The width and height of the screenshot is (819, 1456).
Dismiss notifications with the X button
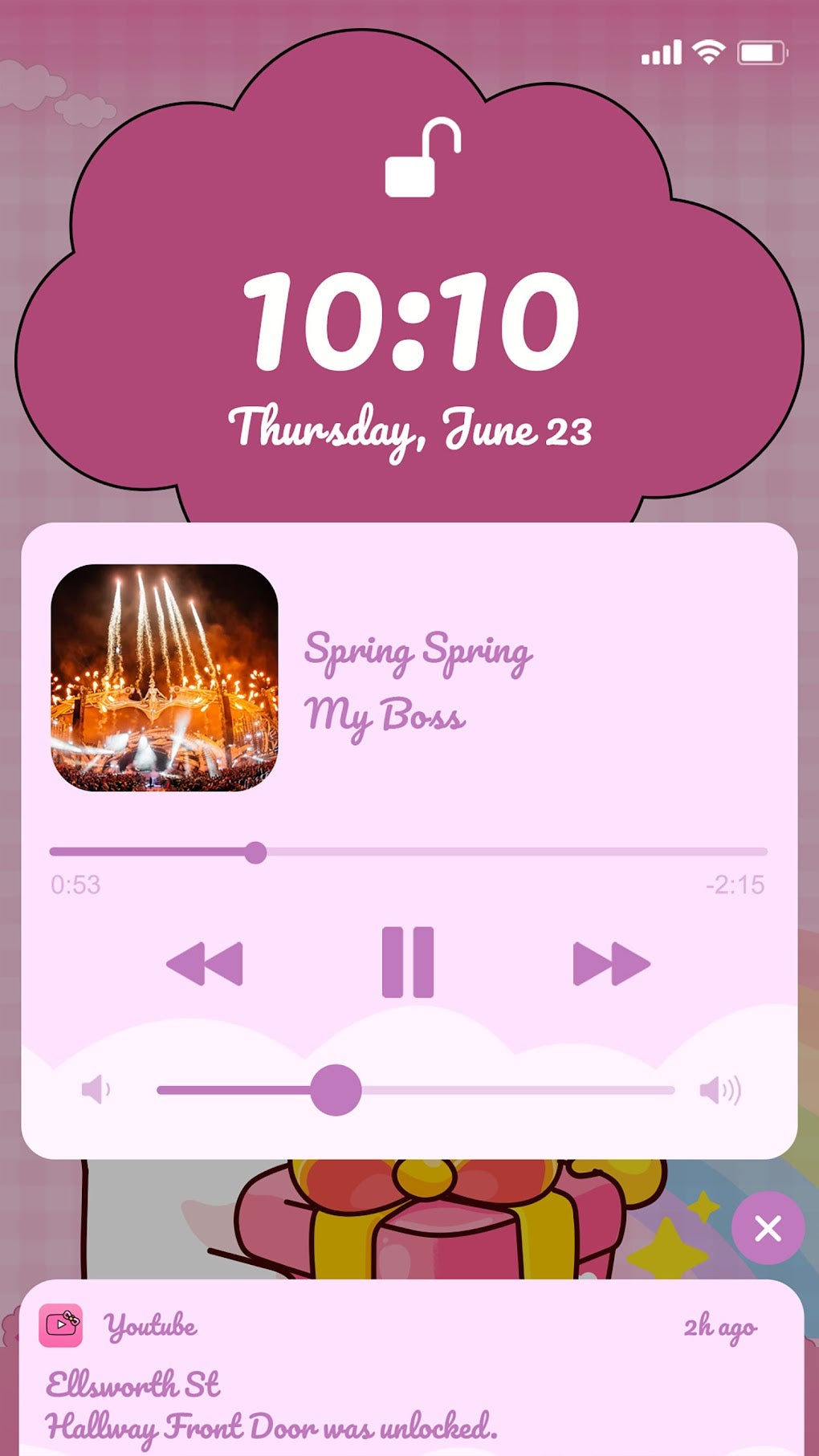click(x=768, y=1228)
